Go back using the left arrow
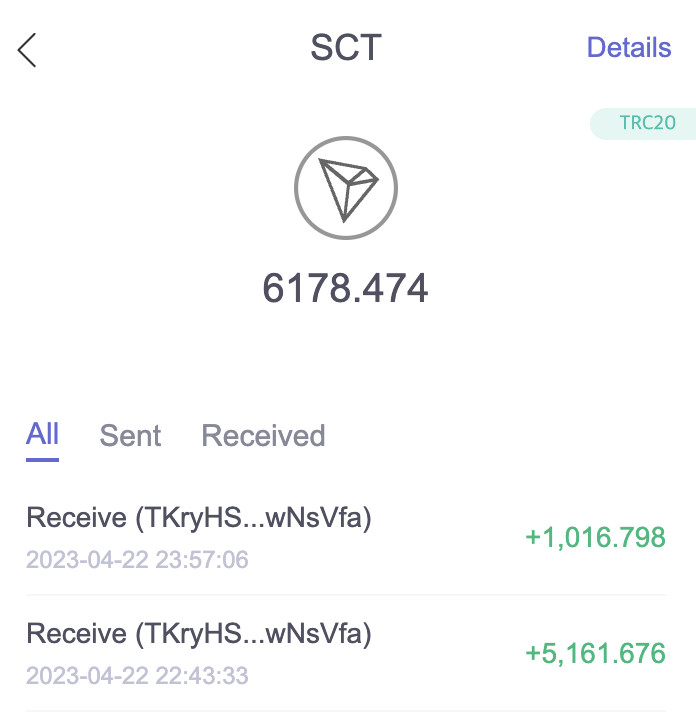The image size is (696, 728). [x=28, y=49]
